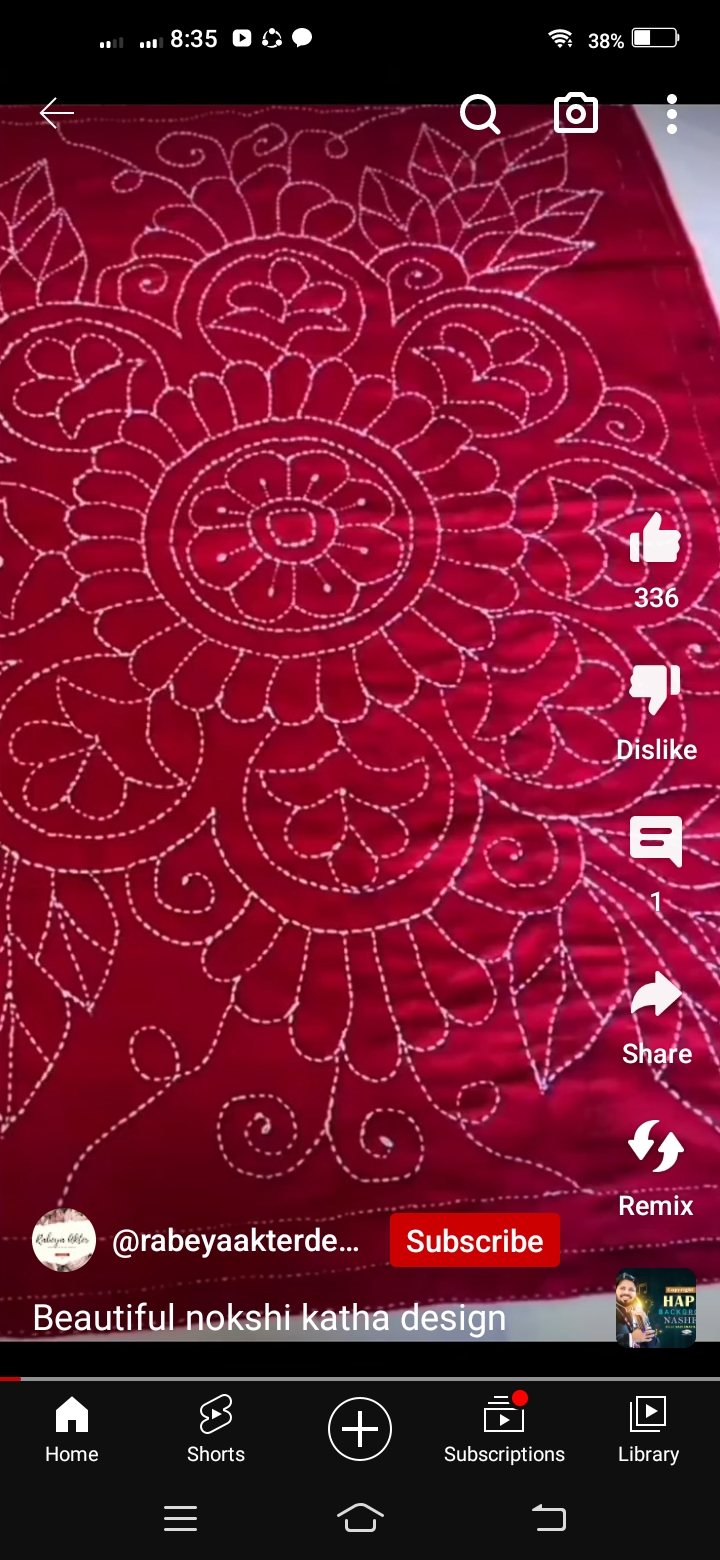Subscribe to the @rabeyaakterde… channel
720x1560 pixels.
click(x=475, y=1241)
